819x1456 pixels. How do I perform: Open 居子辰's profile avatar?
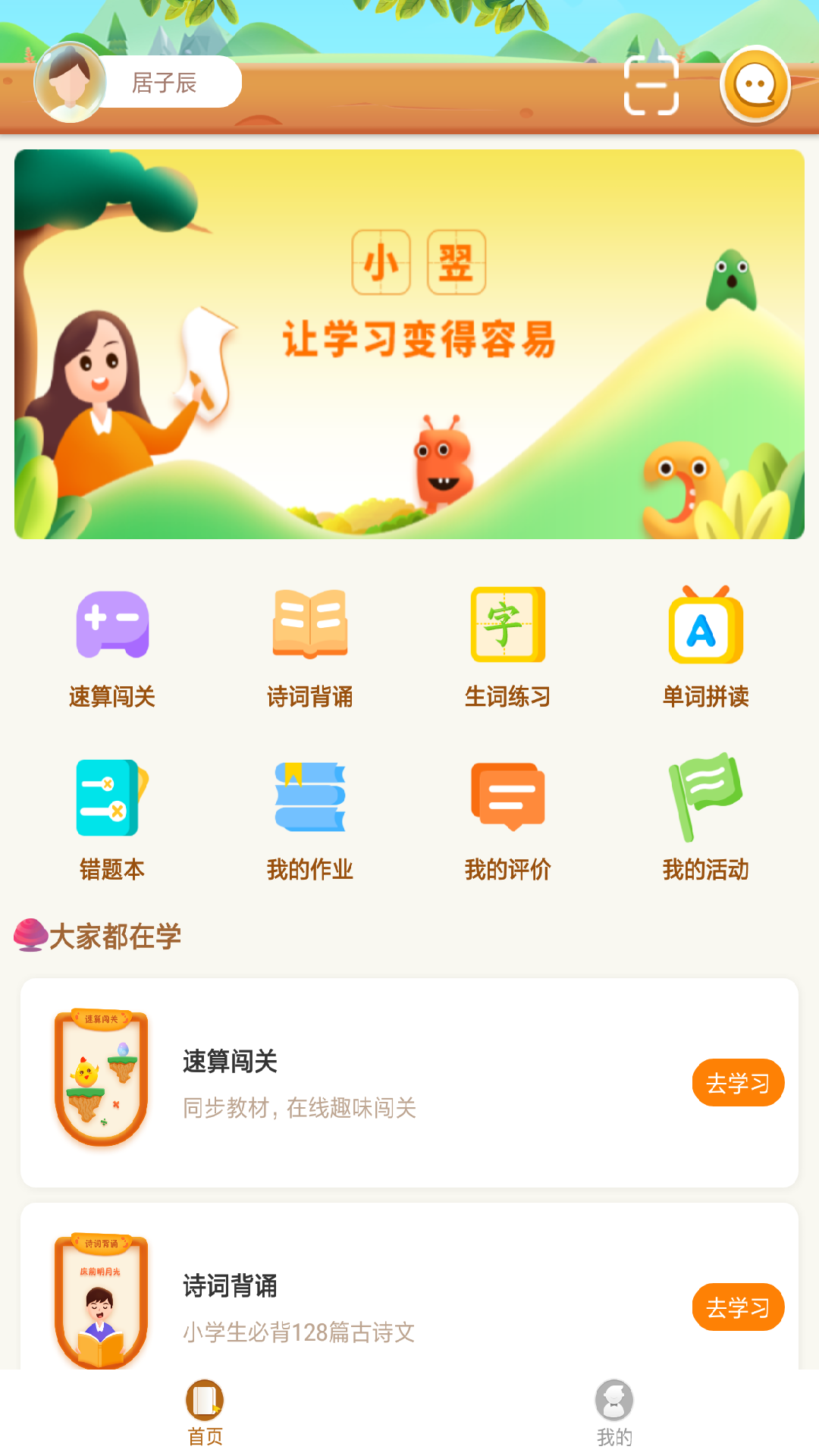pos(70,83)
